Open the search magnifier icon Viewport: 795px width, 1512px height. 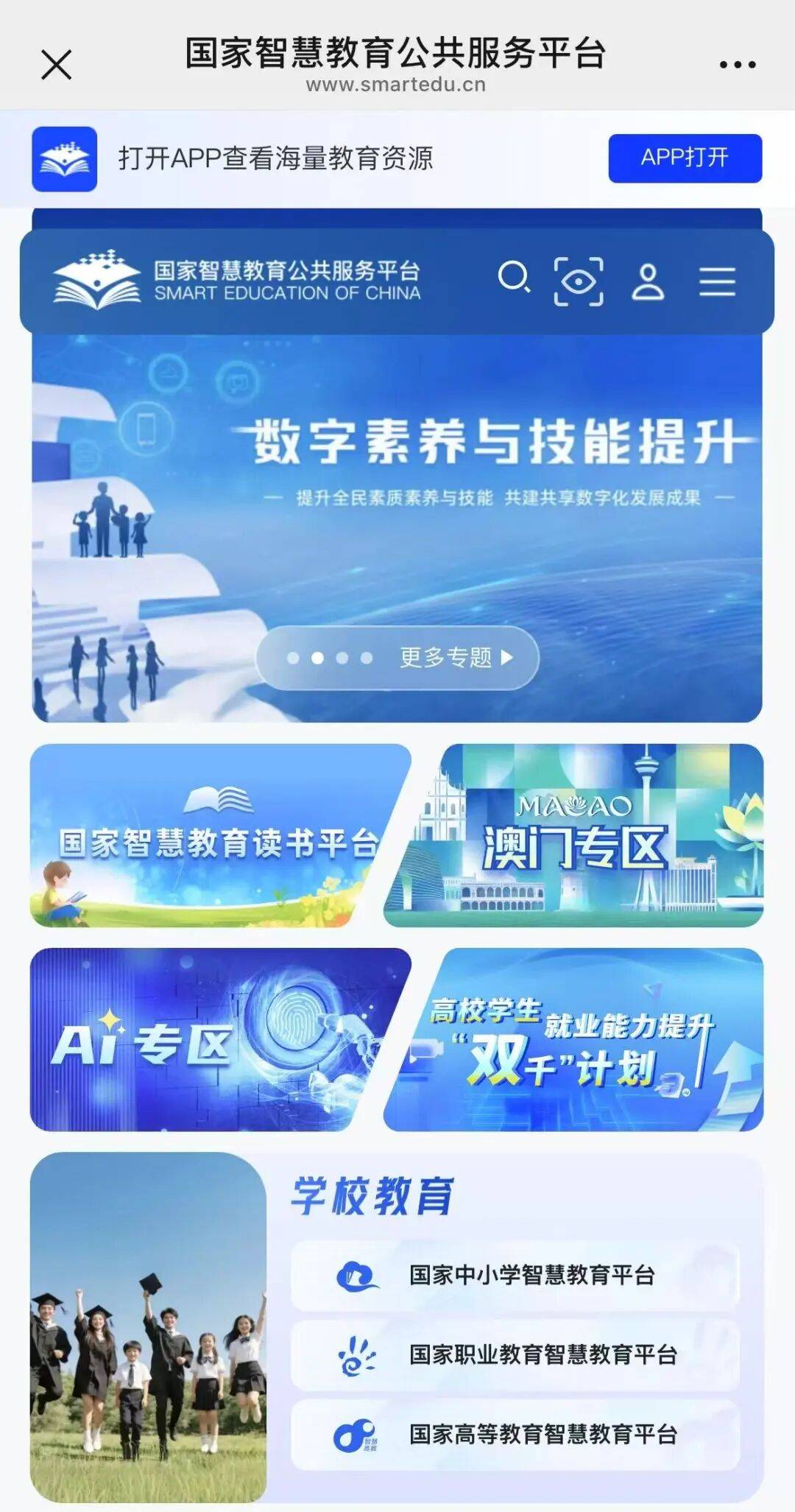[x=514, y=278]
